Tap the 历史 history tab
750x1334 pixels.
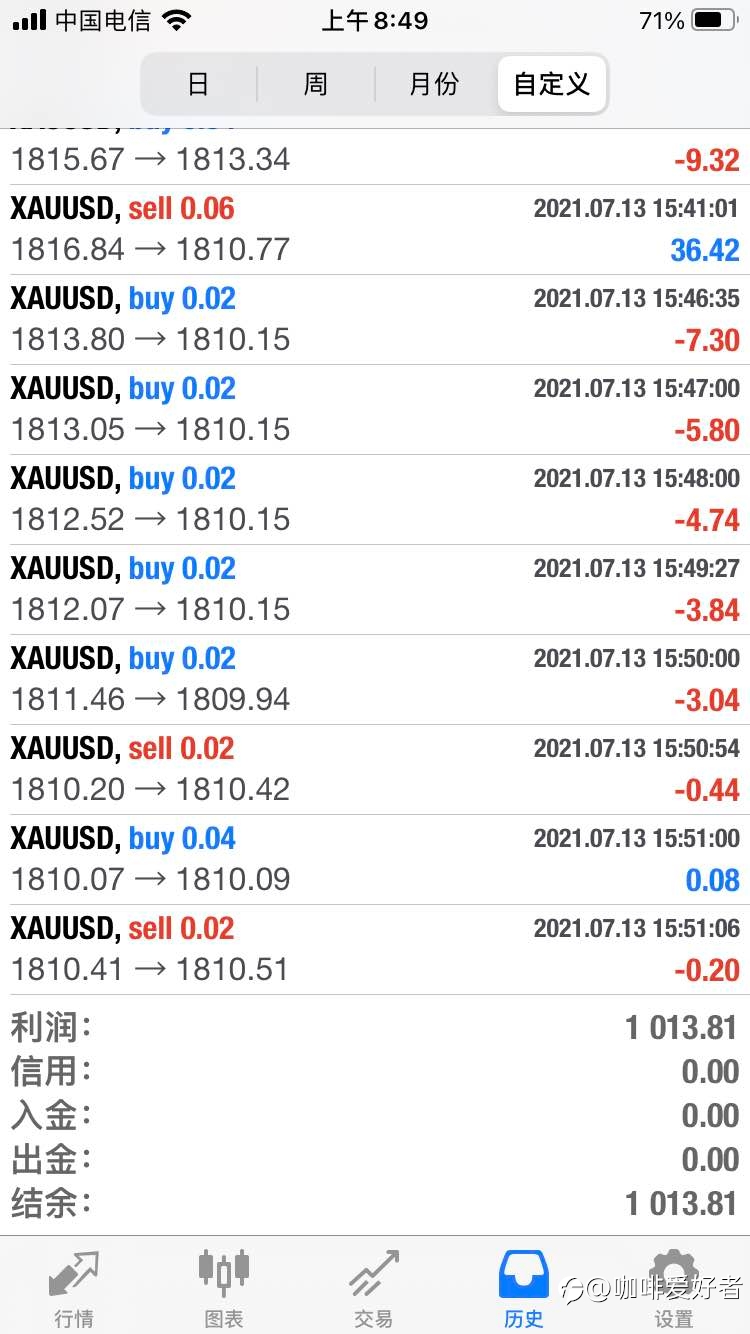[x=524, y=1286]
